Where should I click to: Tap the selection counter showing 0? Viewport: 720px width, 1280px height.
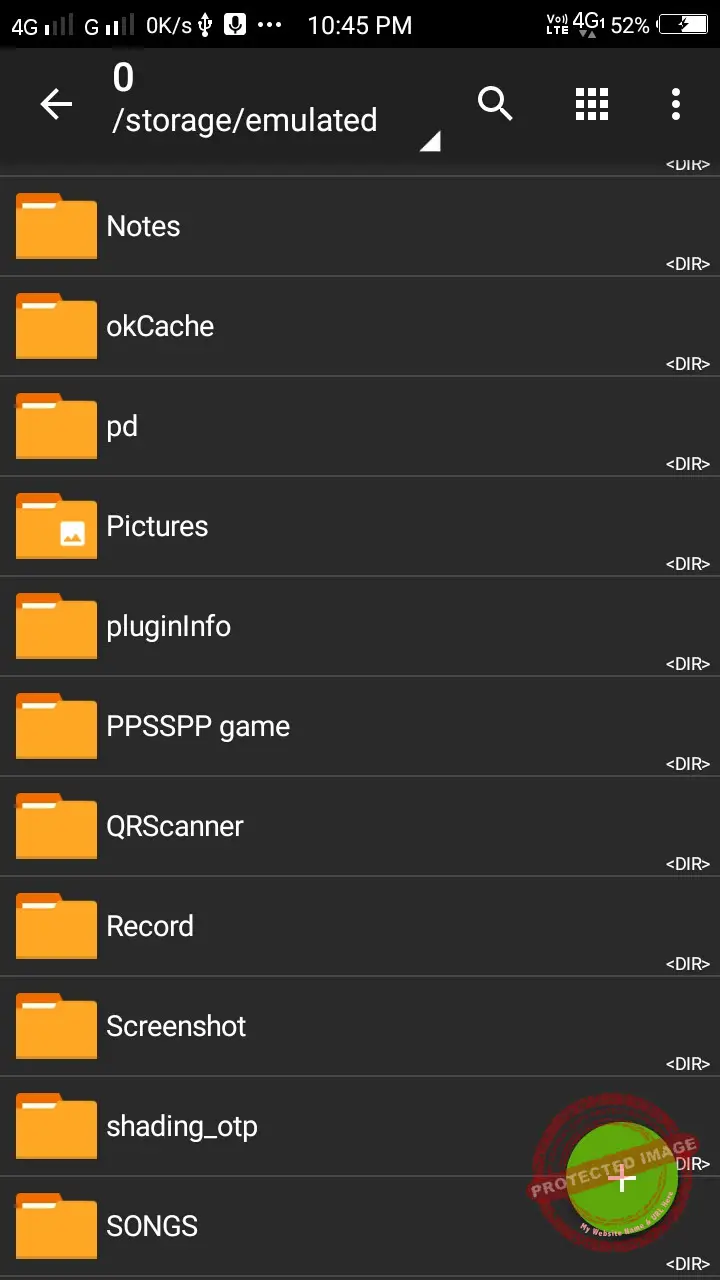click(122, 78)
